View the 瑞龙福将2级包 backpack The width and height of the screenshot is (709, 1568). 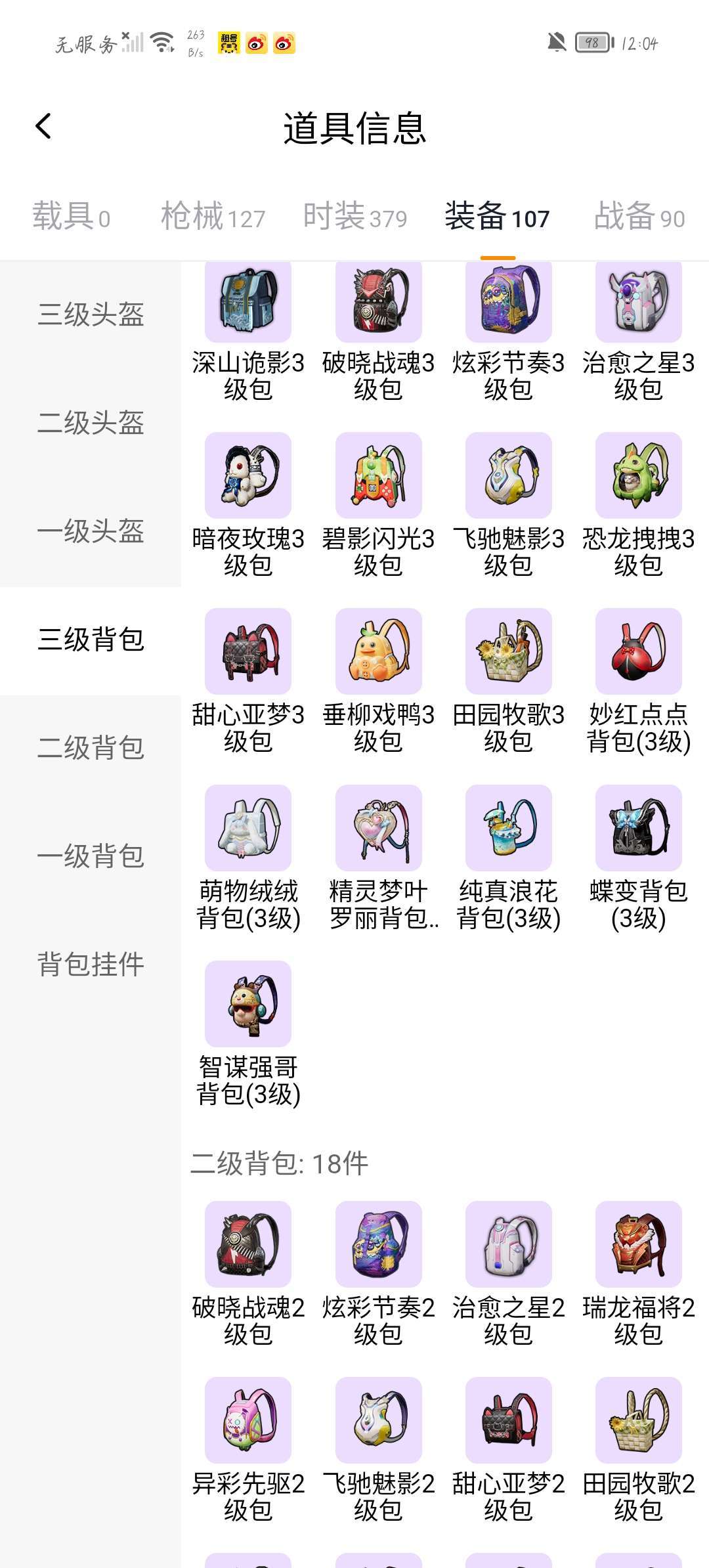tap(639, 1274)
